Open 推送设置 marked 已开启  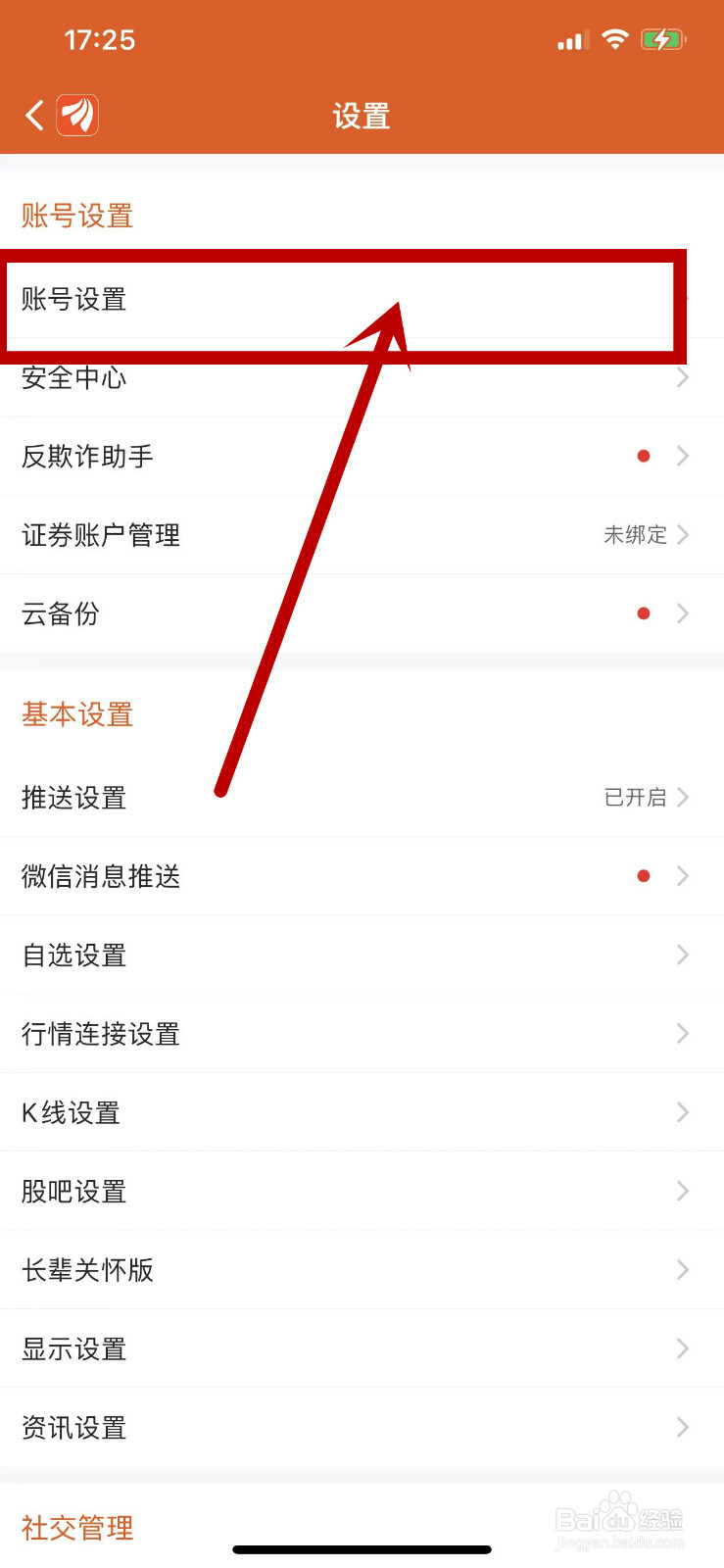click(362, 797)
